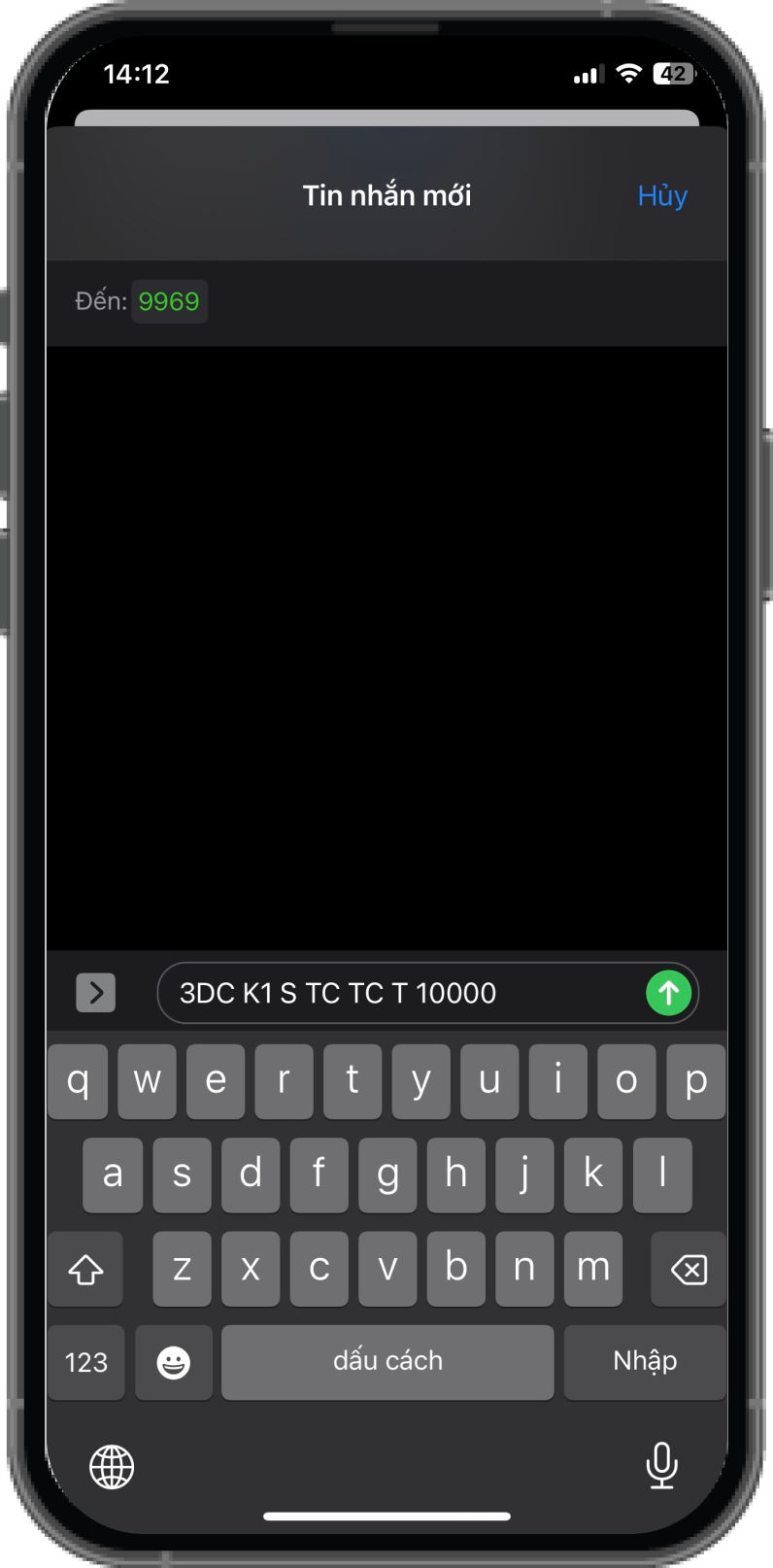The height and width of the screenshot is (1568, 773).
Task: Tap the 9969 recipient chip
Action: coord(169,301)
